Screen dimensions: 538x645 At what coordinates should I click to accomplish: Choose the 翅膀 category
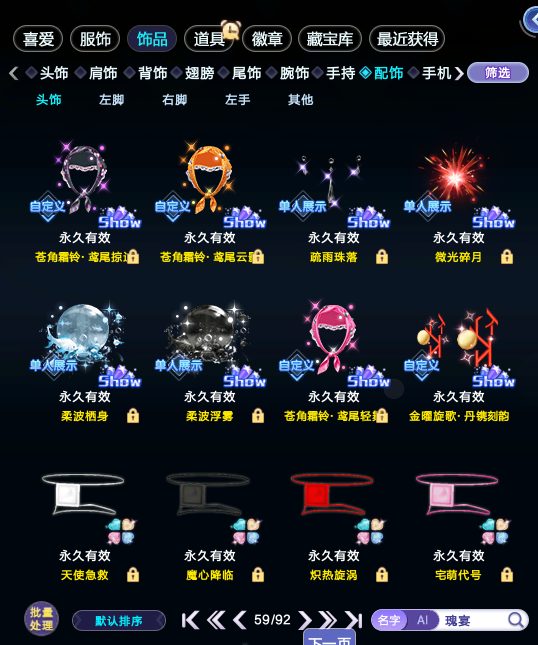199,73
